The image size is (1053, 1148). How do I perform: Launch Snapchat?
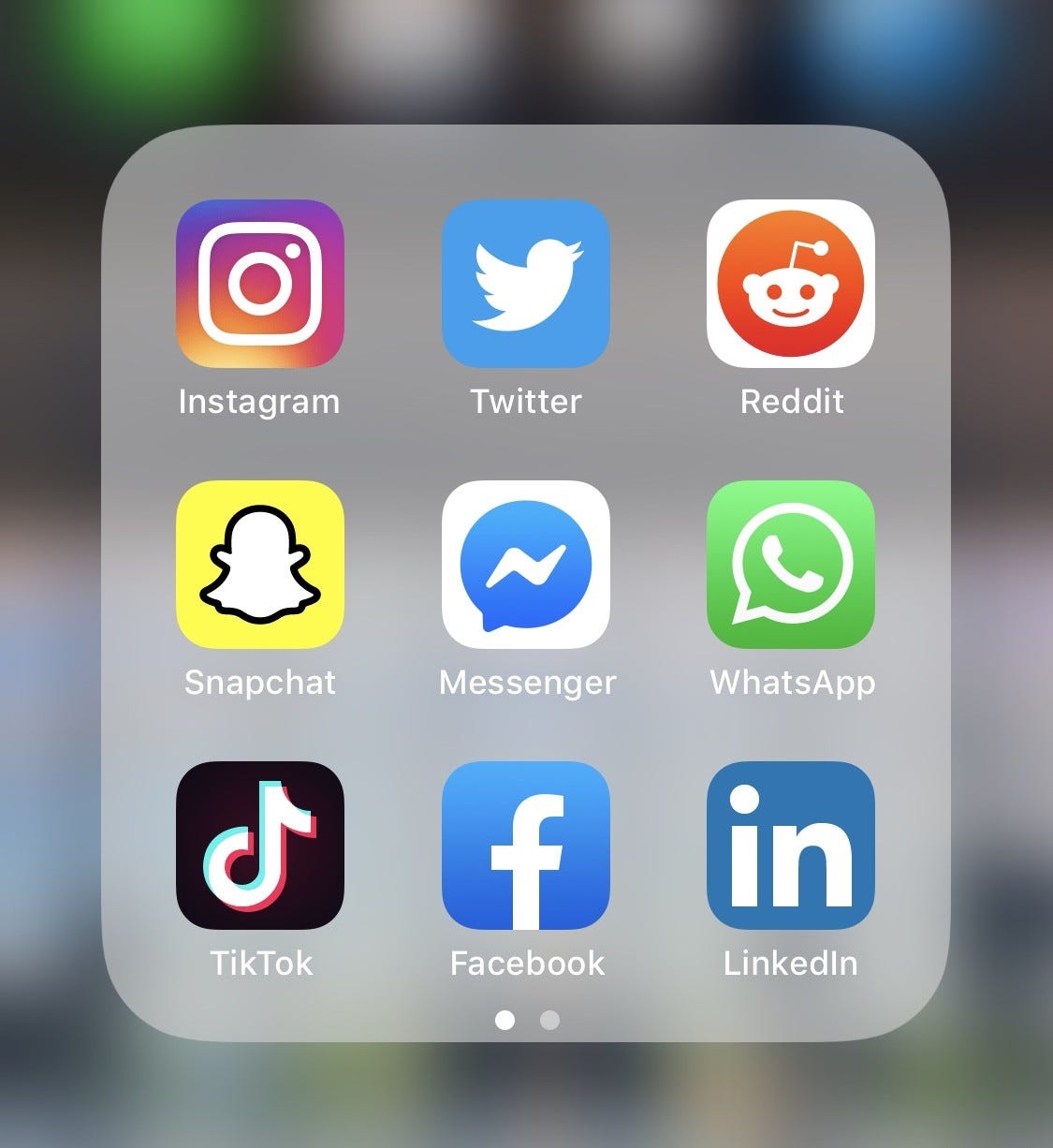tap(259, 564)
